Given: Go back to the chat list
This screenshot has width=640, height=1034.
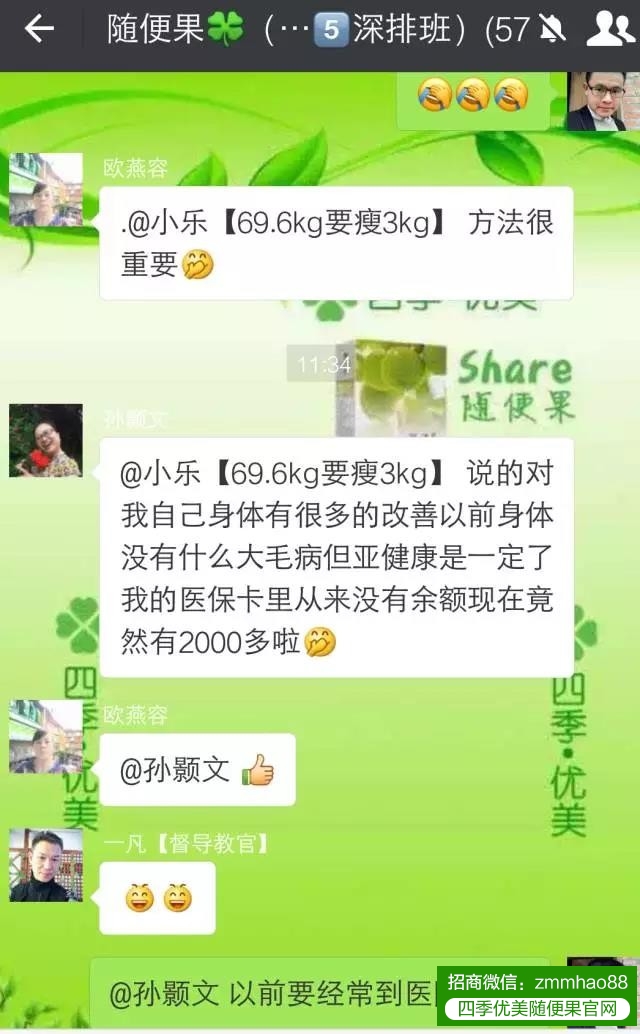Looking at the screenshot, I should pyautogui.click(x=38, y=30).
